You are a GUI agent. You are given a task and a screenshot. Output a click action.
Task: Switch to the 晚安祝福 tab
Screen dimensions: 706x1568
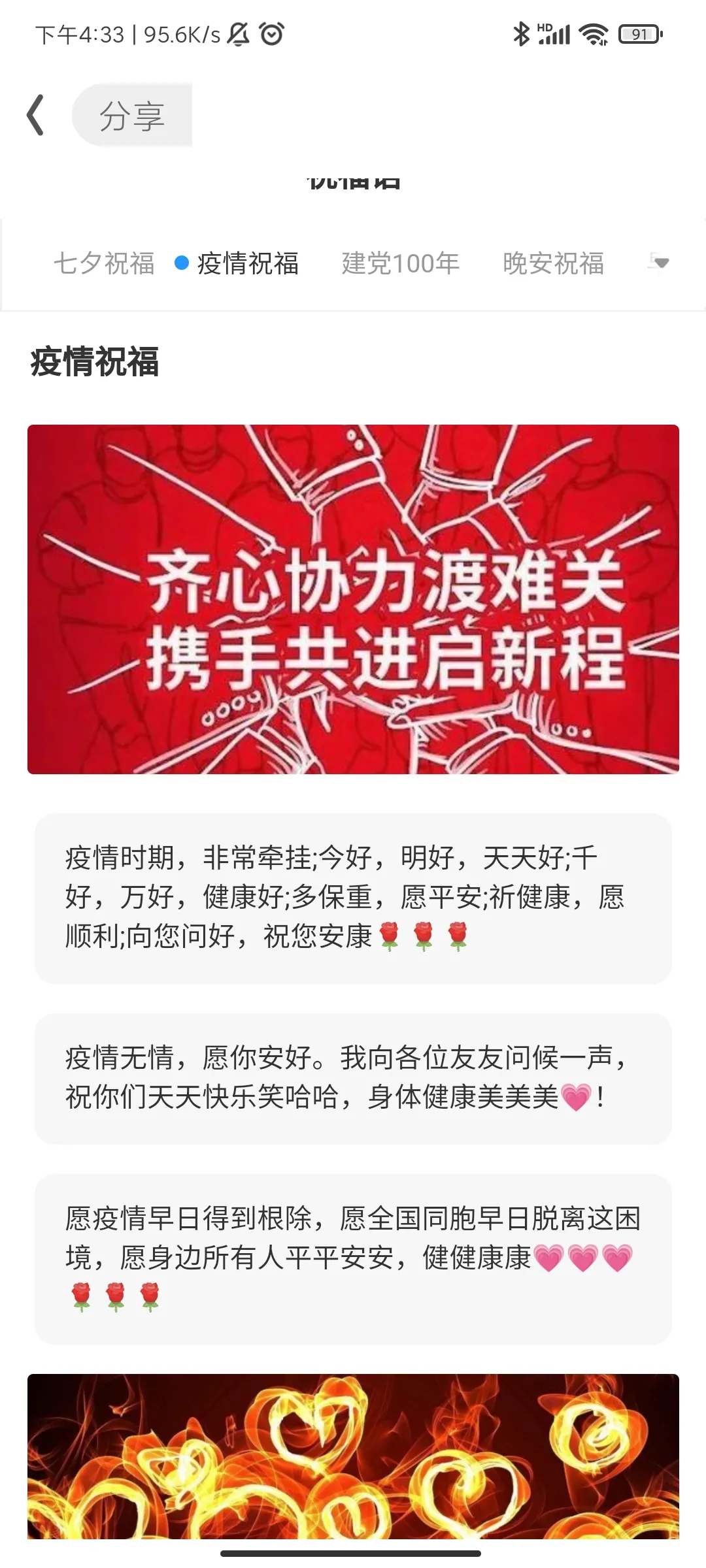pyautogui.click(x=553, y=263)
